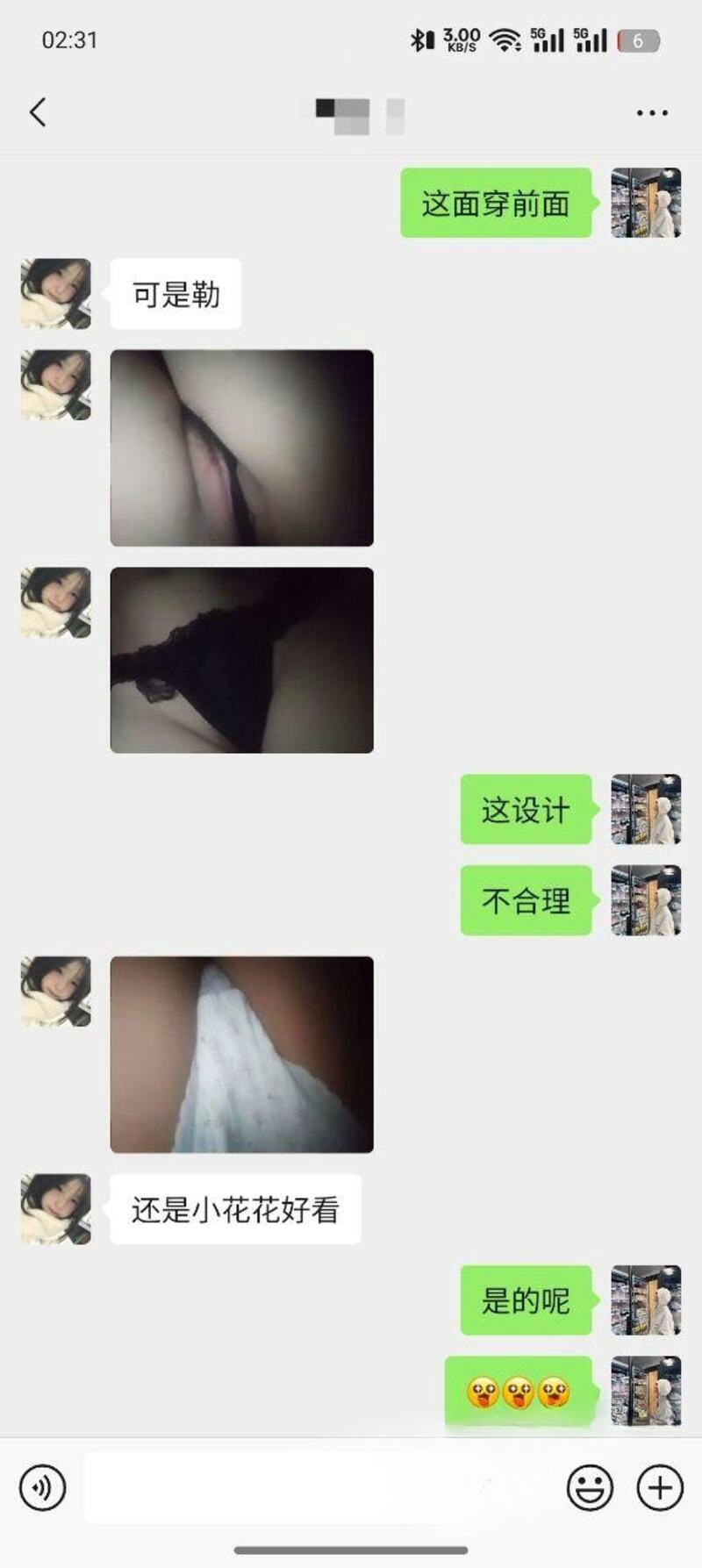
Task: Go back to the chat list
Action: click(38, 112)
